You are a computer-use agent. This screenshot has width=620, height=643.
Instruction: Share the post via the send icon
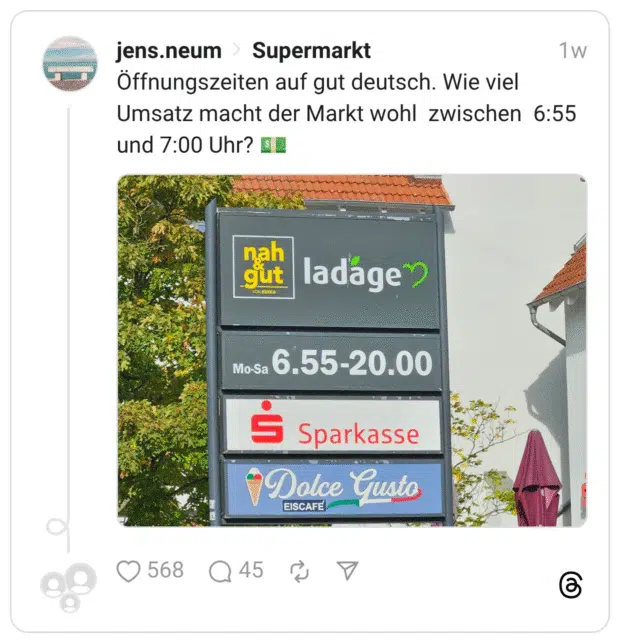click(x=347, y=571)
